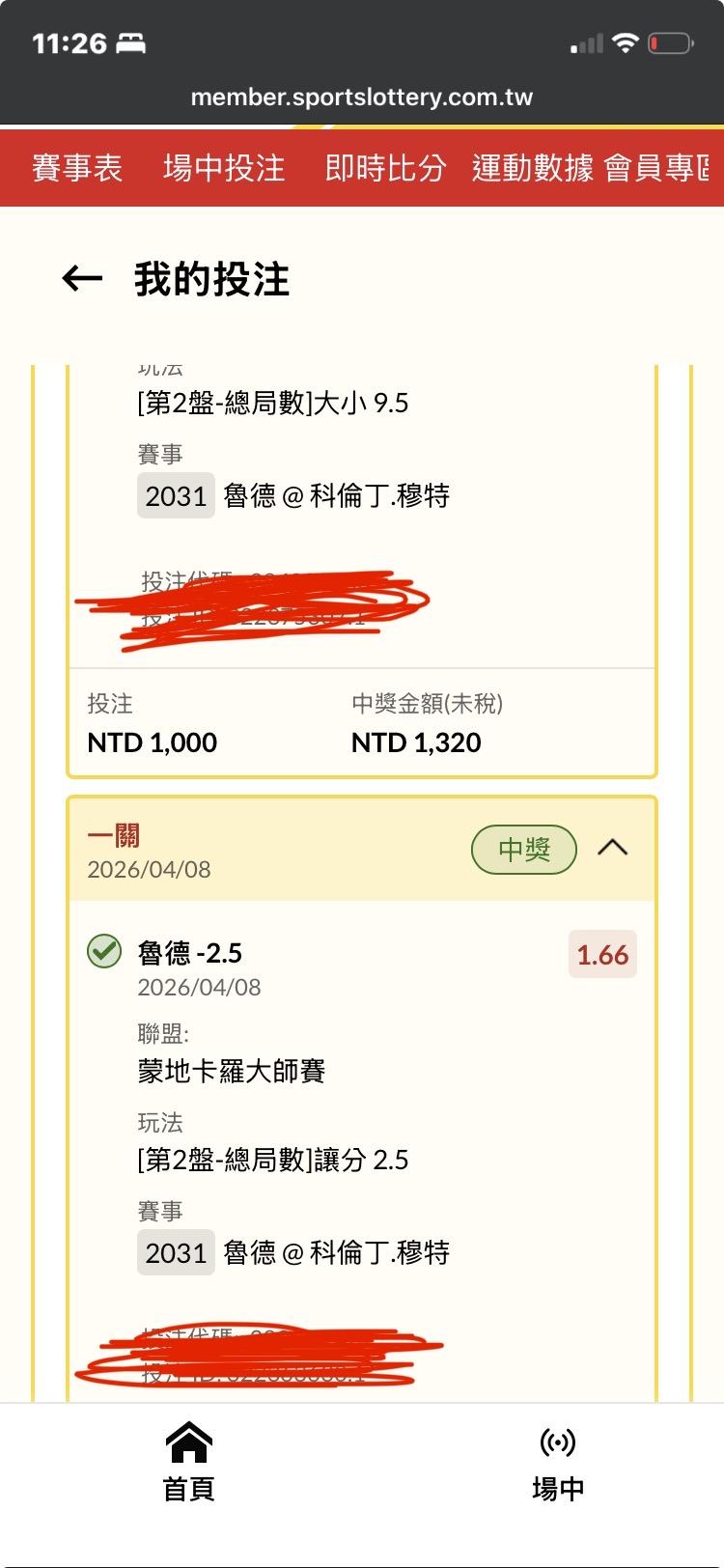724x1568 pixels.
Task: Tap 首頁 in the bottom bar
Action: point(188,1462)
